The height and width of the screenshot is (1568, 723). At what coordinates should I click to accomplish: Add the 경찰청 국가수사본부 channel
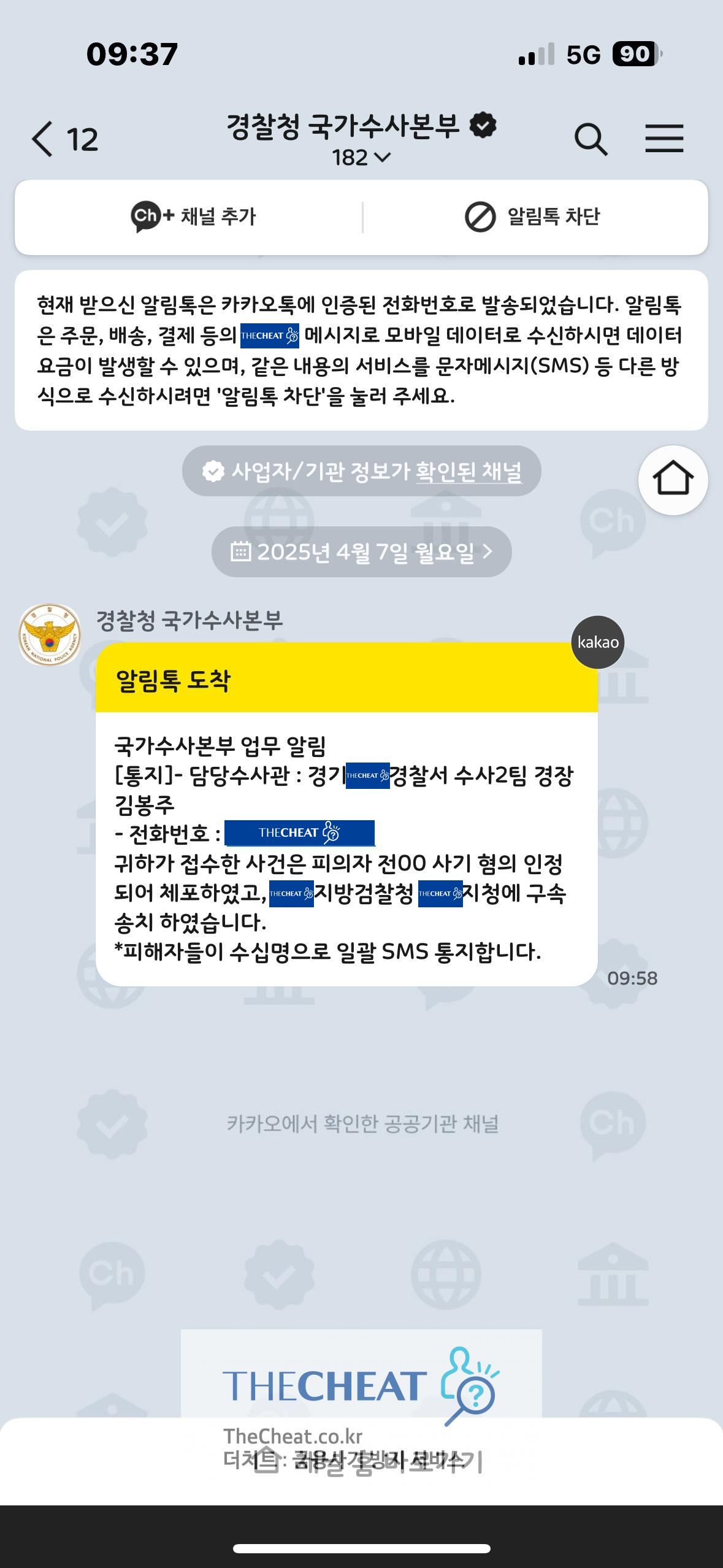pos(193,217)
